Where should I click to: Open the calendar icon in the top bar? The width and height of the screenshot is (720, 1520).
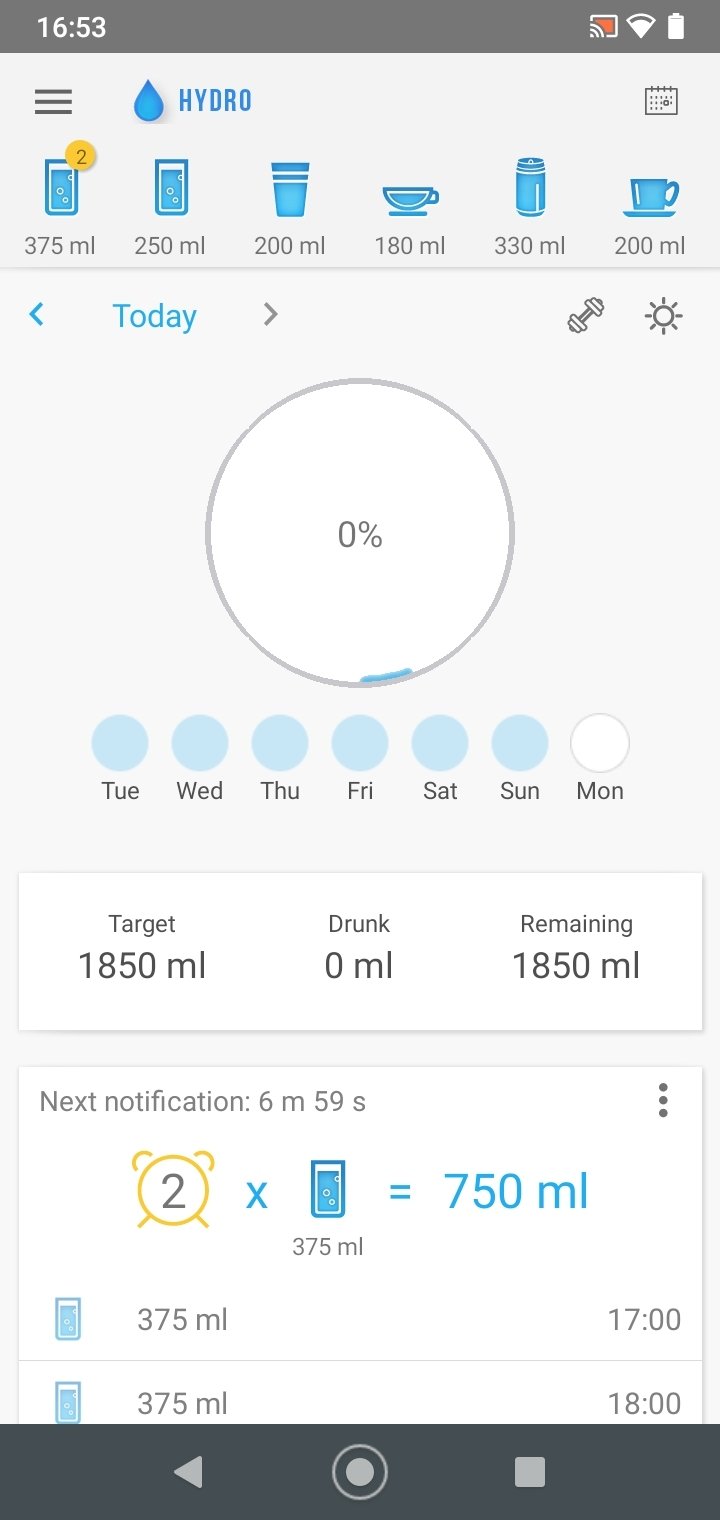tap(661, 101)
